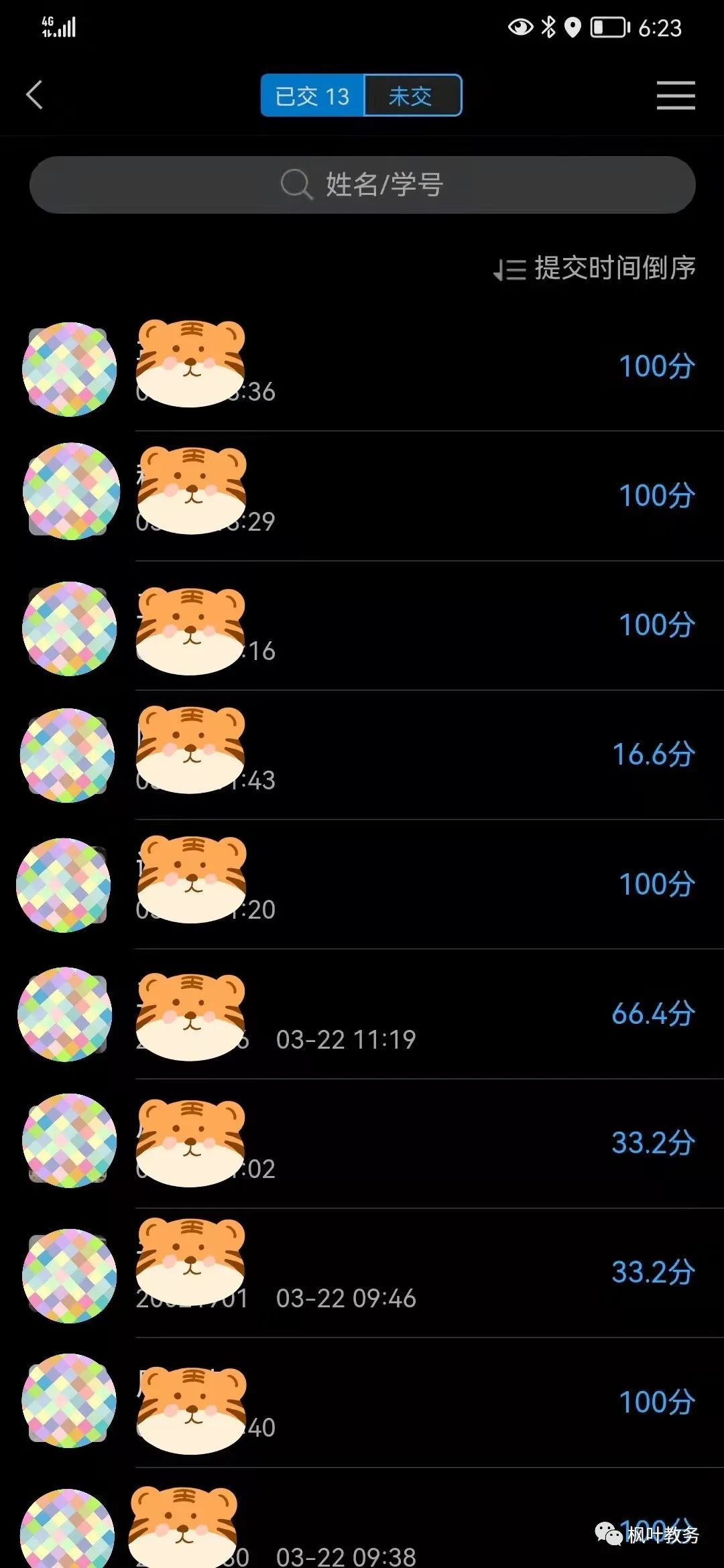Tap the 姓名/学号 search field
This screenshot has width=724, height=1568.
(362, 185)
